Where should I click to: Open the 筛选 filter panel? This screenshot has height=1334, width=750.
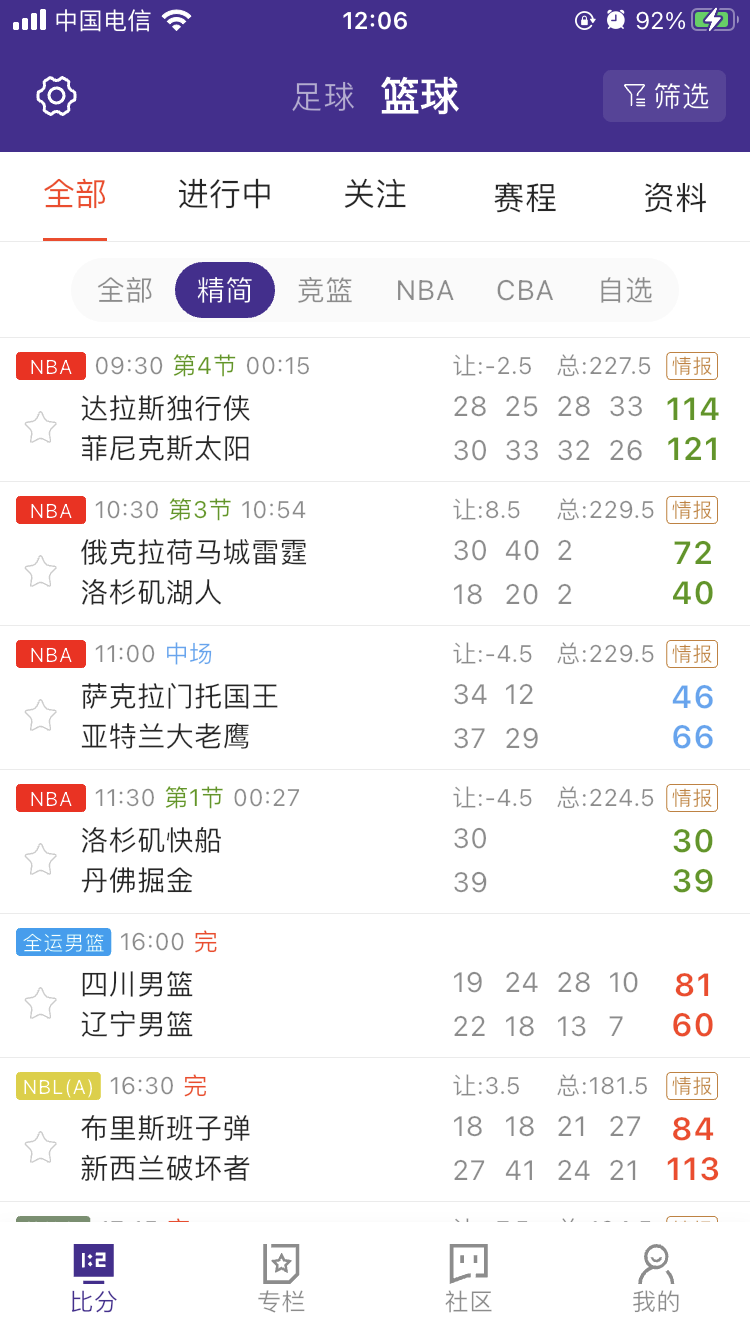point(663,96)
